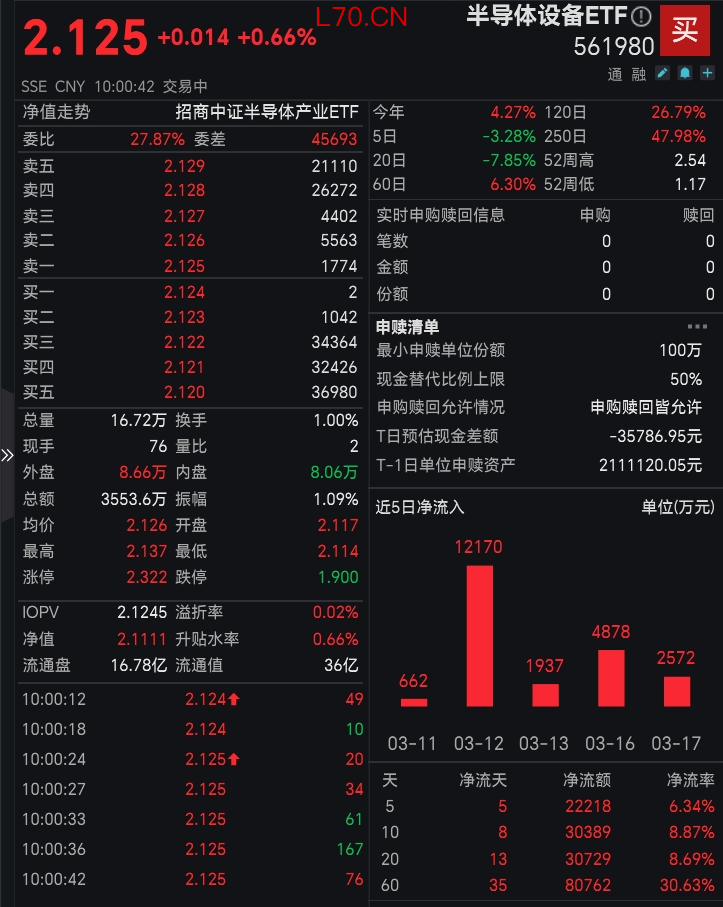Viewport: 723px width, 907px height.
Task: Tap the pencil edit icon
Action: (663, 73)
